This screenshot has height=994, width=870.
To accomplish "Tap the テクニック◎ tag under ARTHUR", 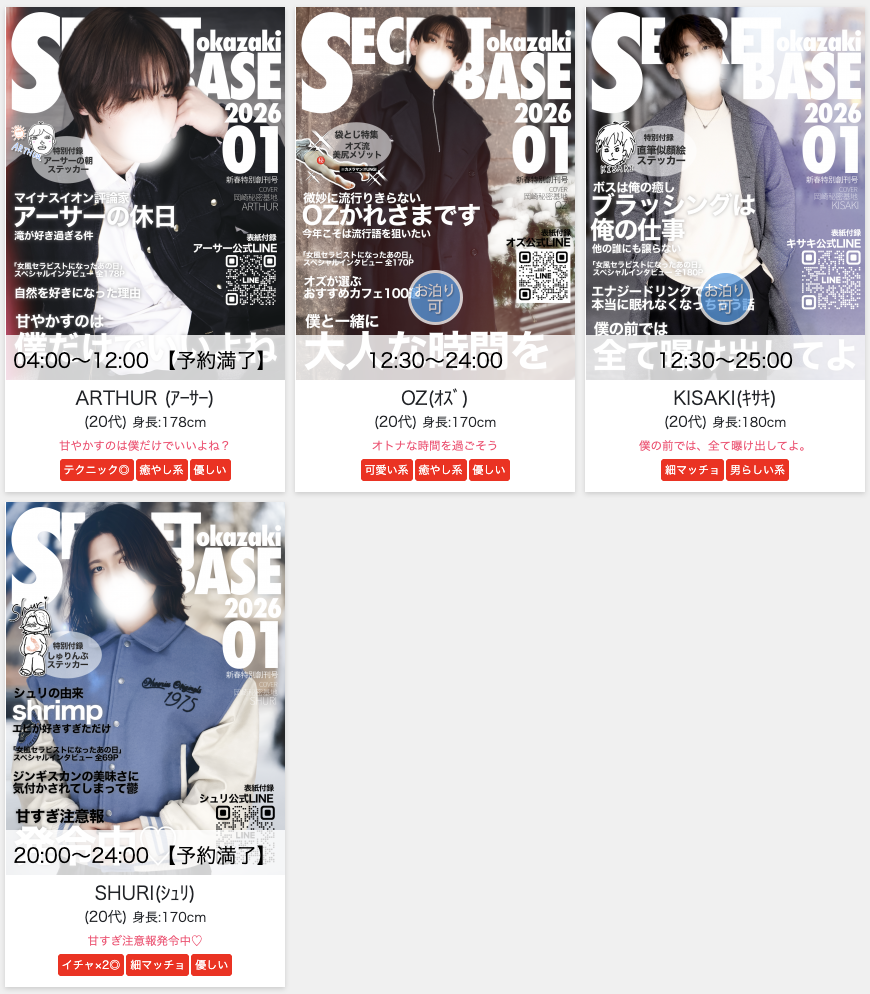I will point(96,470).
